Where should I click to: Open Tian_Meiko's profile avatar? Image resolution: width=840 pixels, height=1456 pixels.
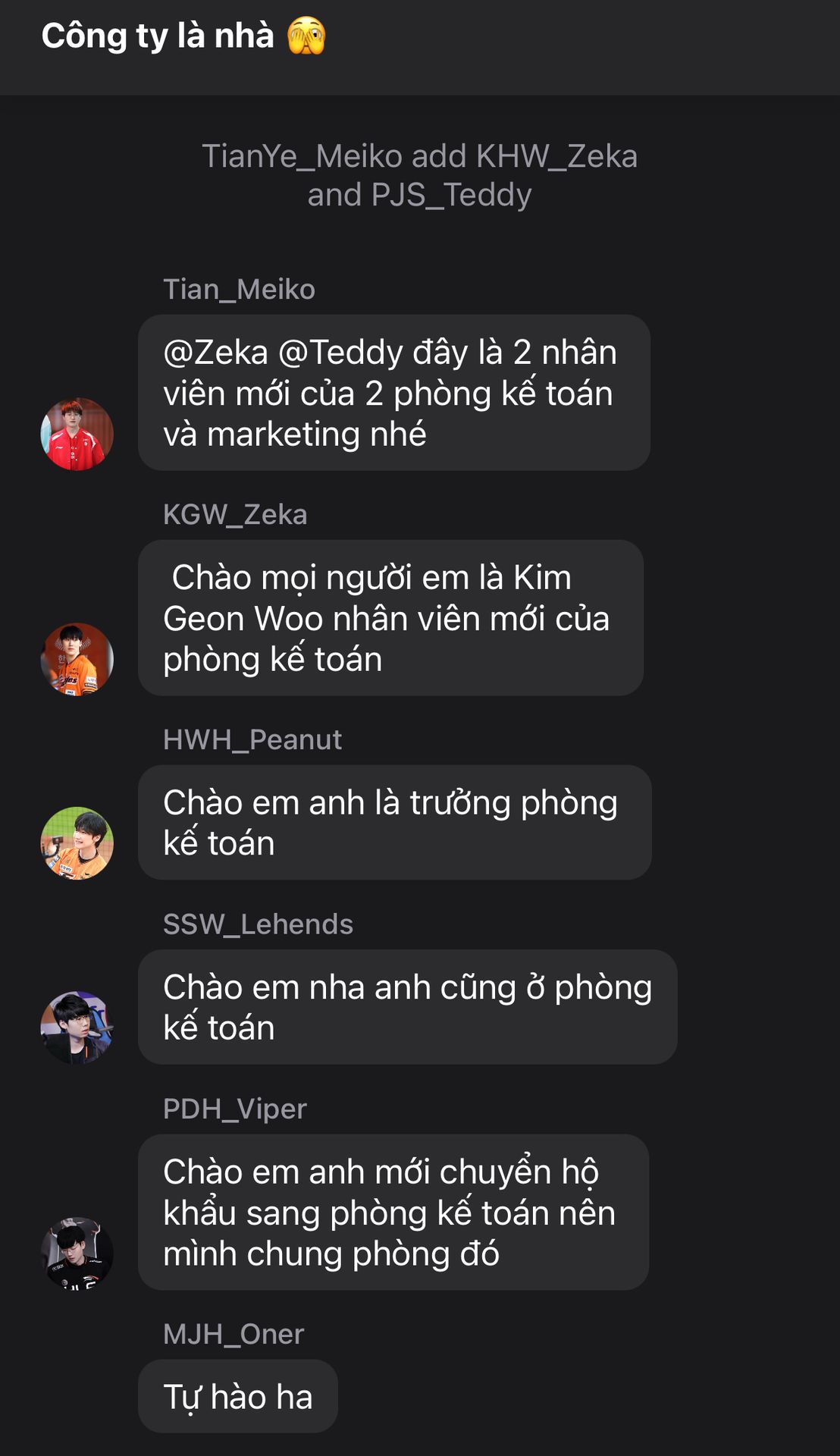coord(77,434)
